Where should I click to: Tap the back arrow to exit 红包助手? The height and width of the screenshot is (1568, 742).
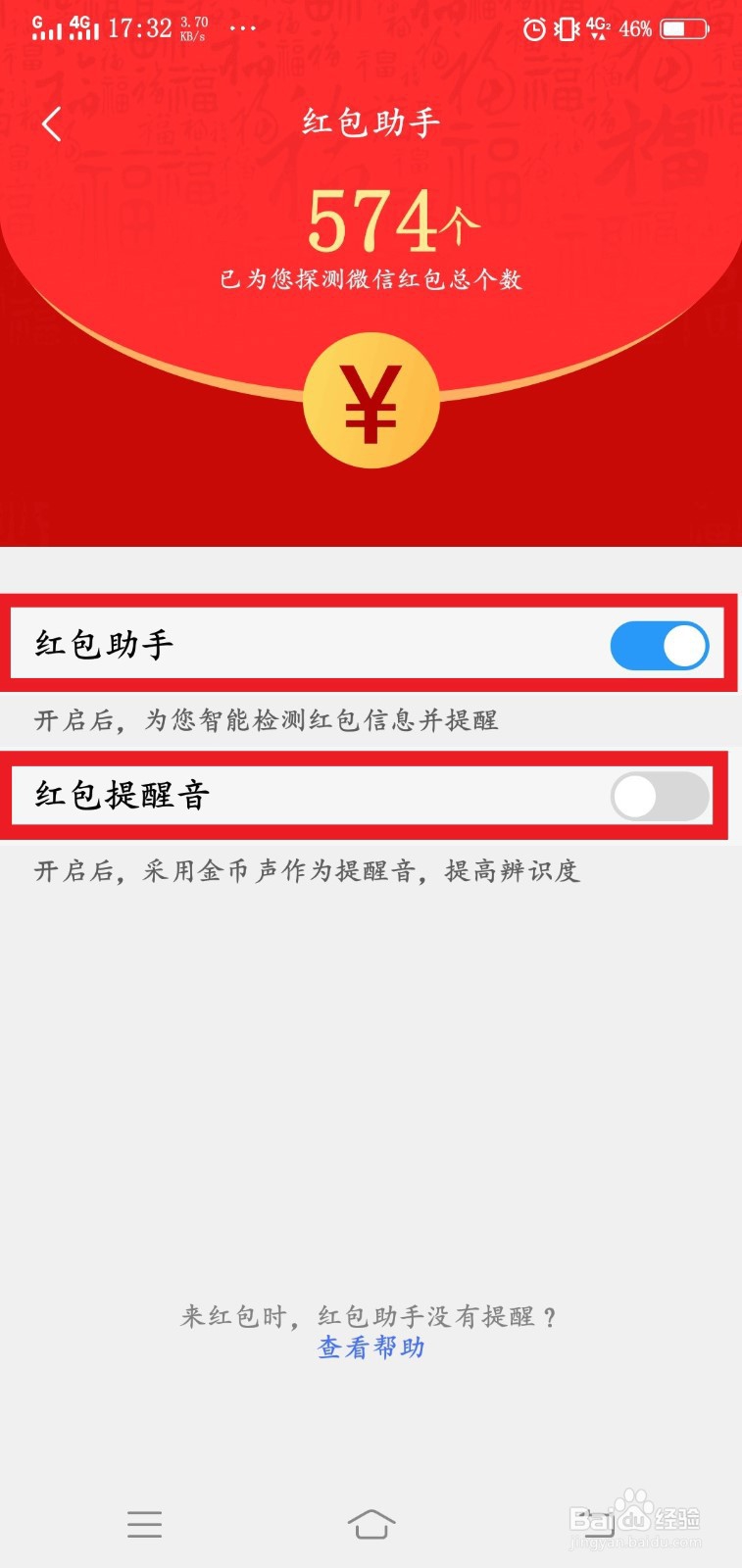coord(51,125)
